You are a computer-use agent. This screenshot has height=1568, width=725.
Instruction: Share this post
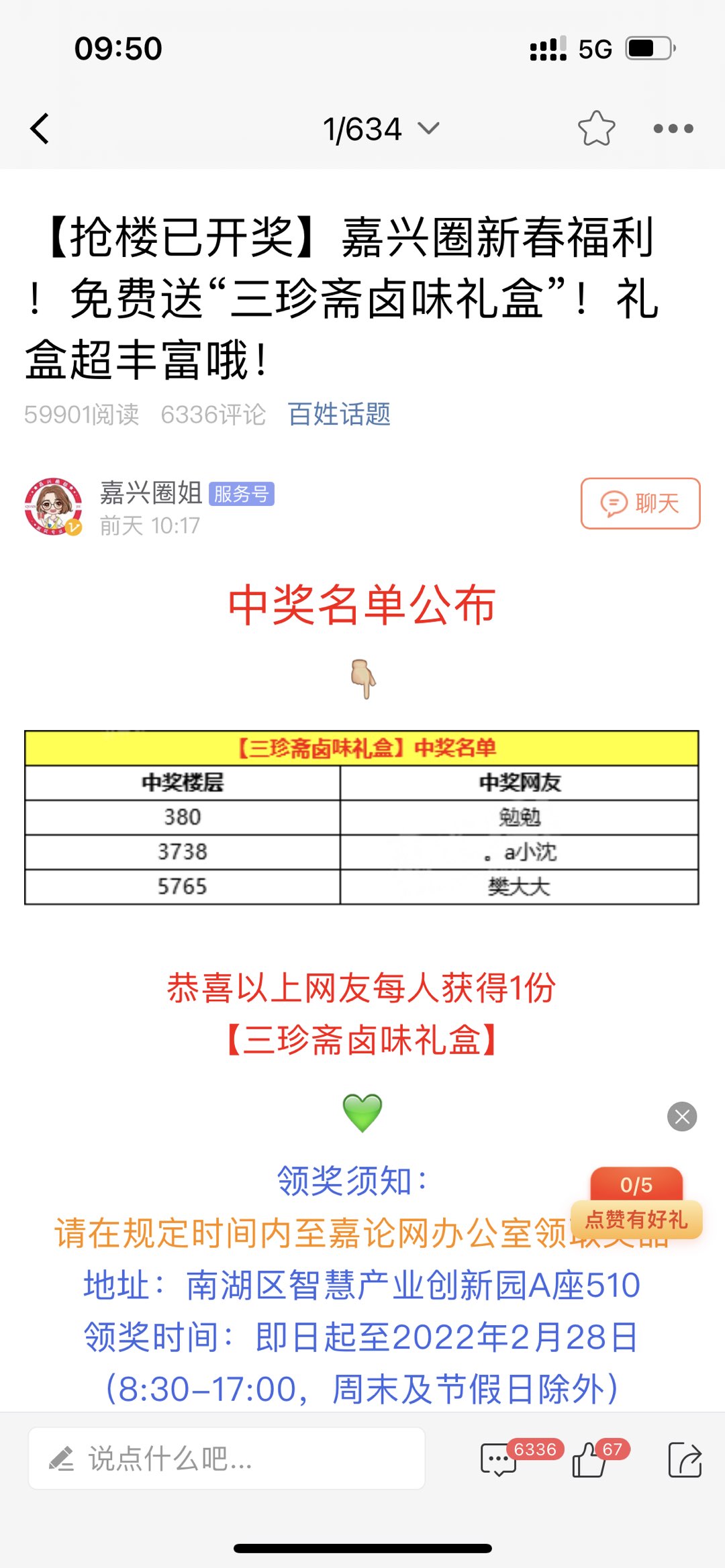point(685,1461)
